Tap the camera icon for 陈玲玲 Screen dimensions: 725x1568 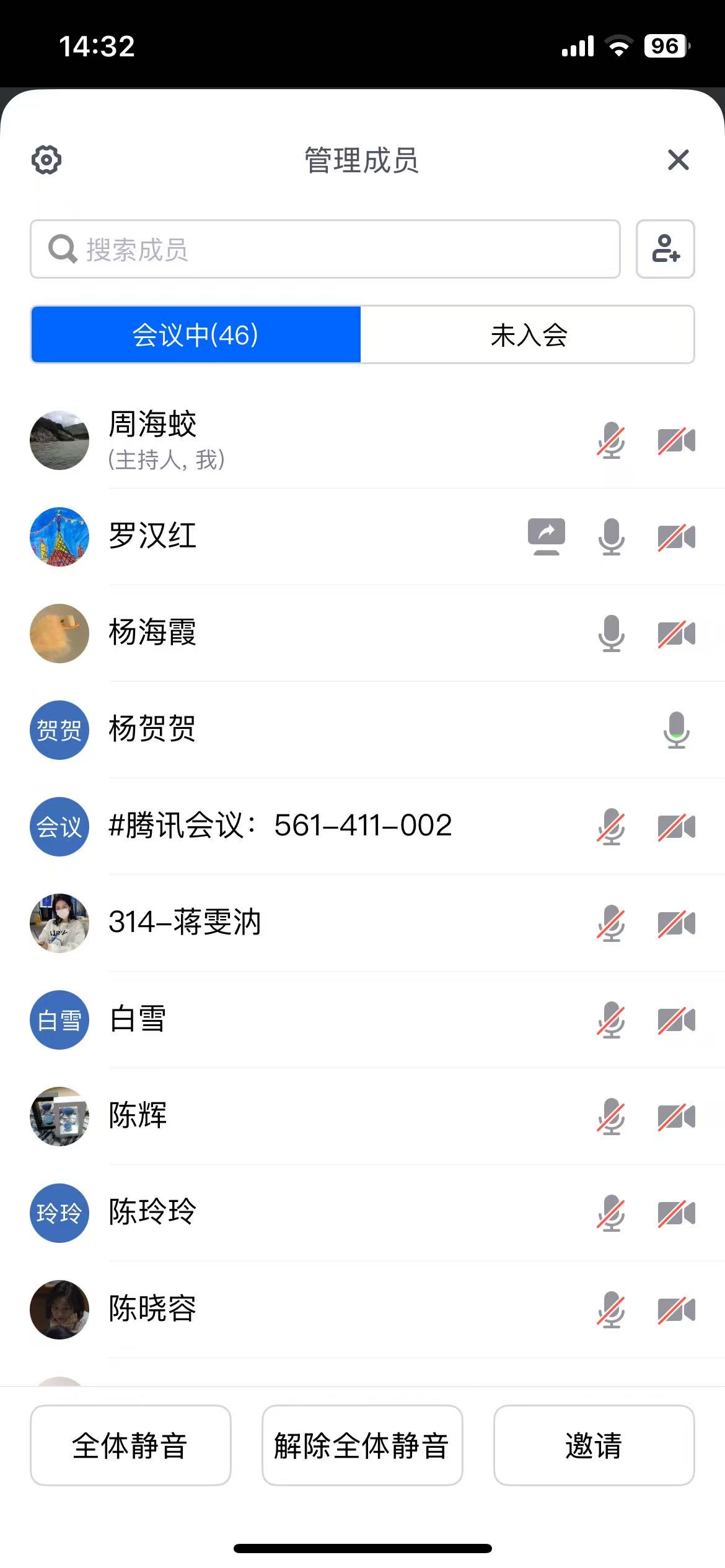(676, 1213)
